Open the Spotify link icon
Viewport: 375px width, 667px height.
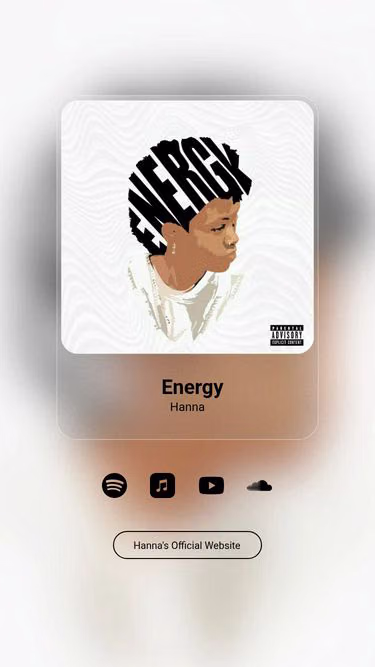(x=114, y=485)
